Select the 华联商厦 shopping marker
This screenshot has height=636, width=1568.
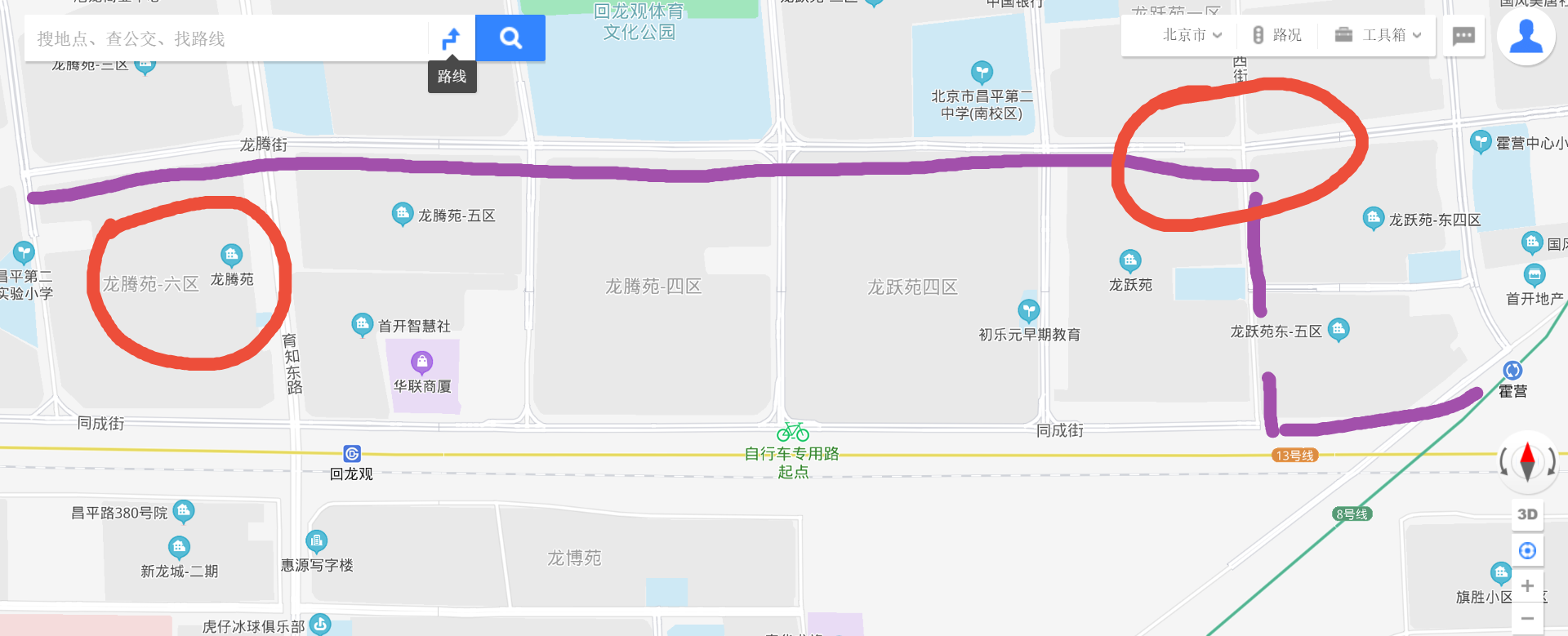[x=421, y=362]
